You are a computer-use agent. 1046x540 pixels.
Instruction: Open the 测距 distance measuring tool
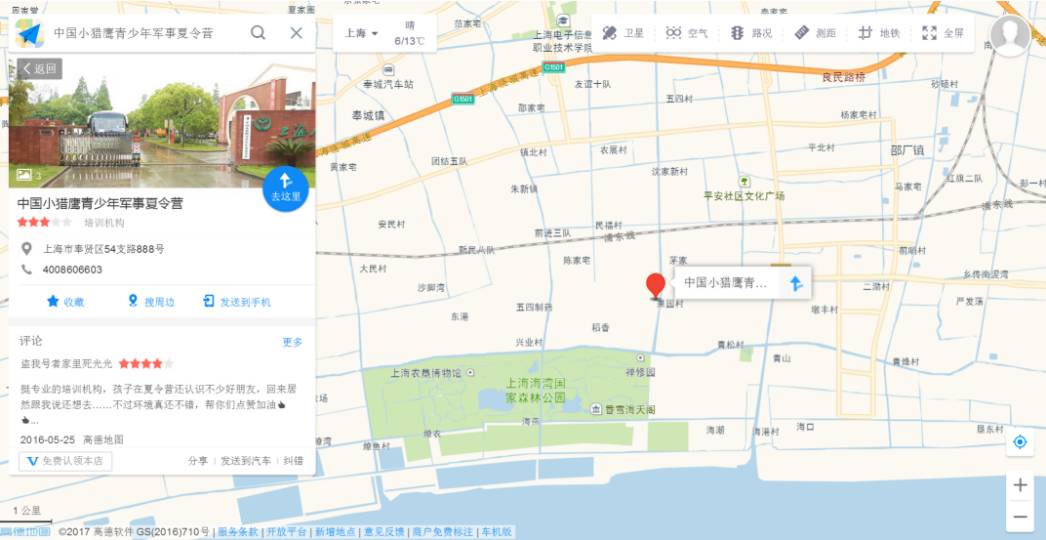815,33
